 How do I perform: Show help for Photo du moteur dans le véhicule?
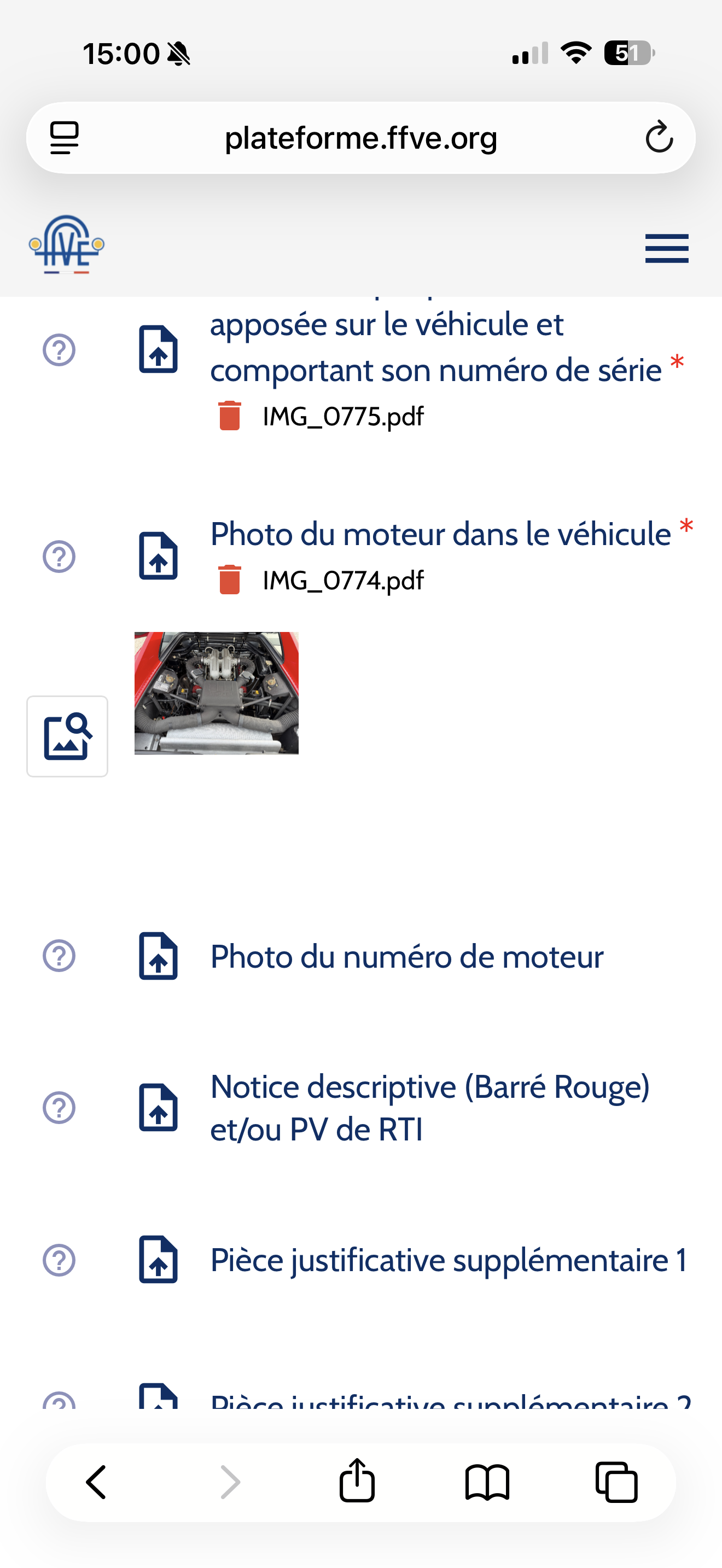[x=59, y=557]
